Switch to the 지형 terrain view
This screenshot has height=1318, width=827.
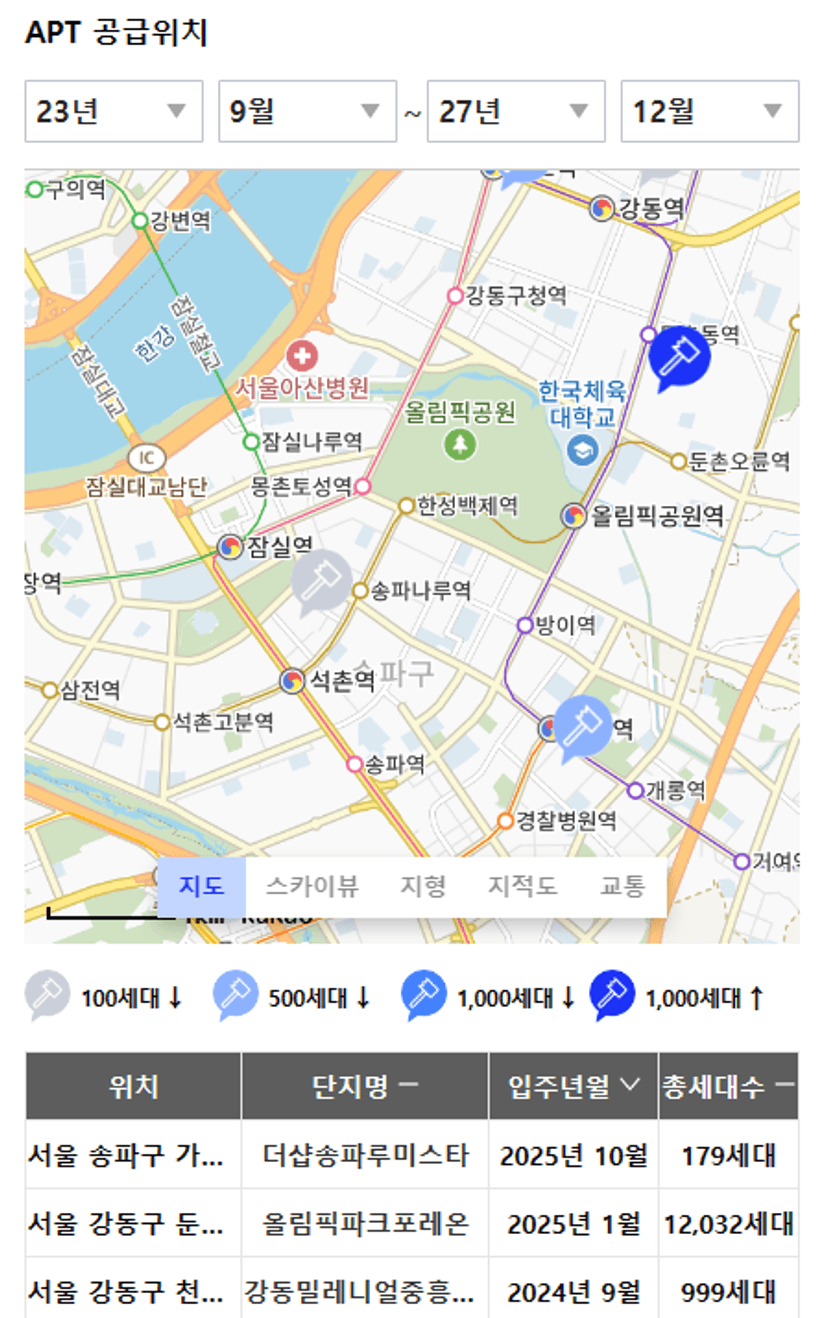(x=423, y=887)
